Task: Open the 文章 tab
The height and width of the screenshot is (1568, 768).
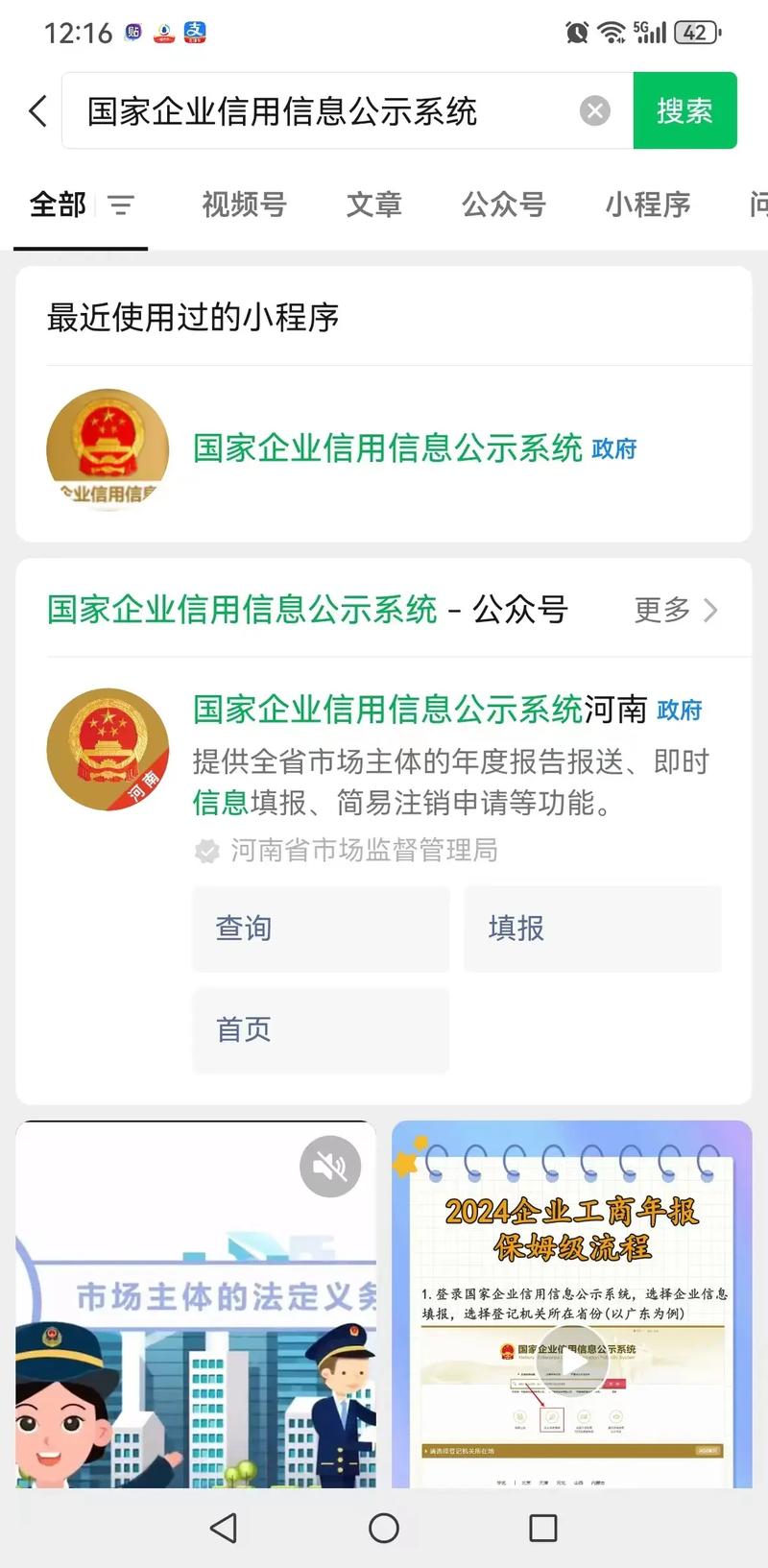Action: tap(373, 205)
